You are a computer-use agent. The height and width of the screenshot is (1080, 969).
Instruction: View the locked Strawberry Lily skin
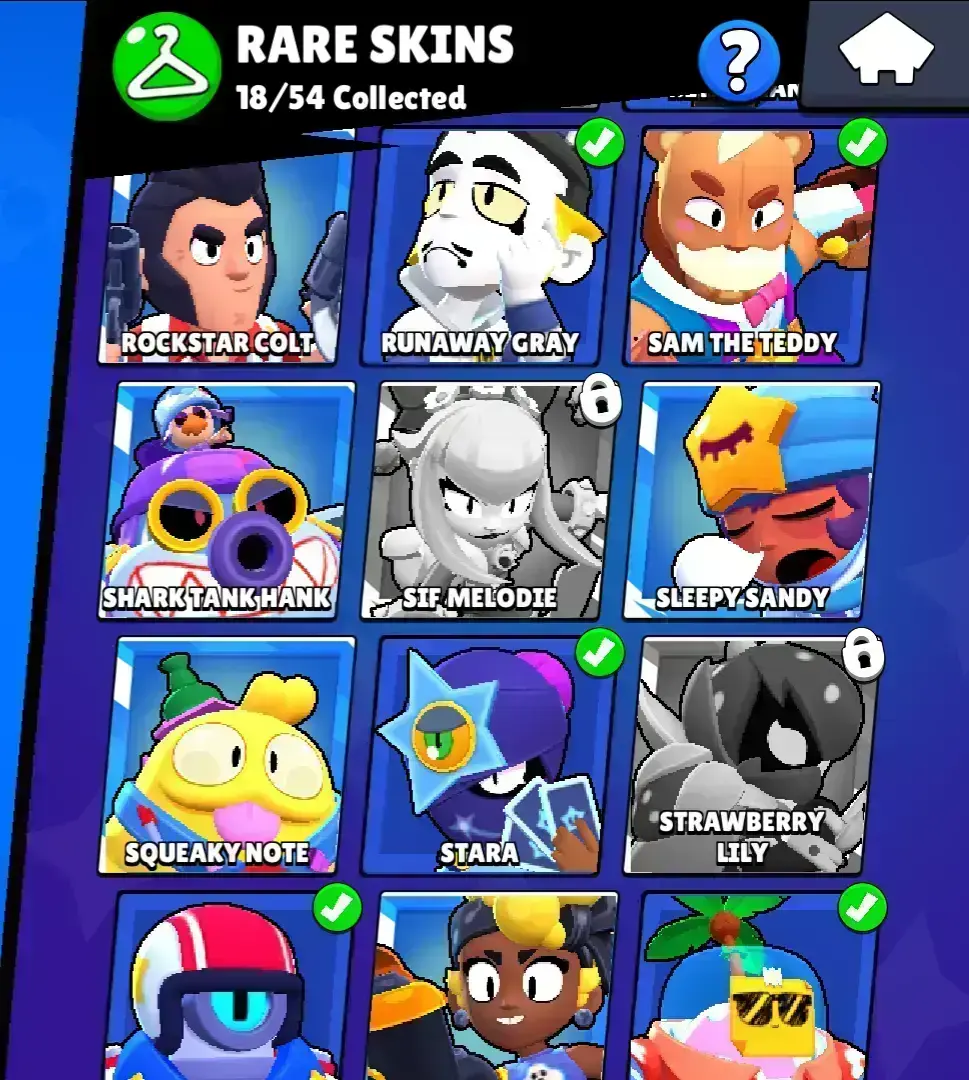750,755
